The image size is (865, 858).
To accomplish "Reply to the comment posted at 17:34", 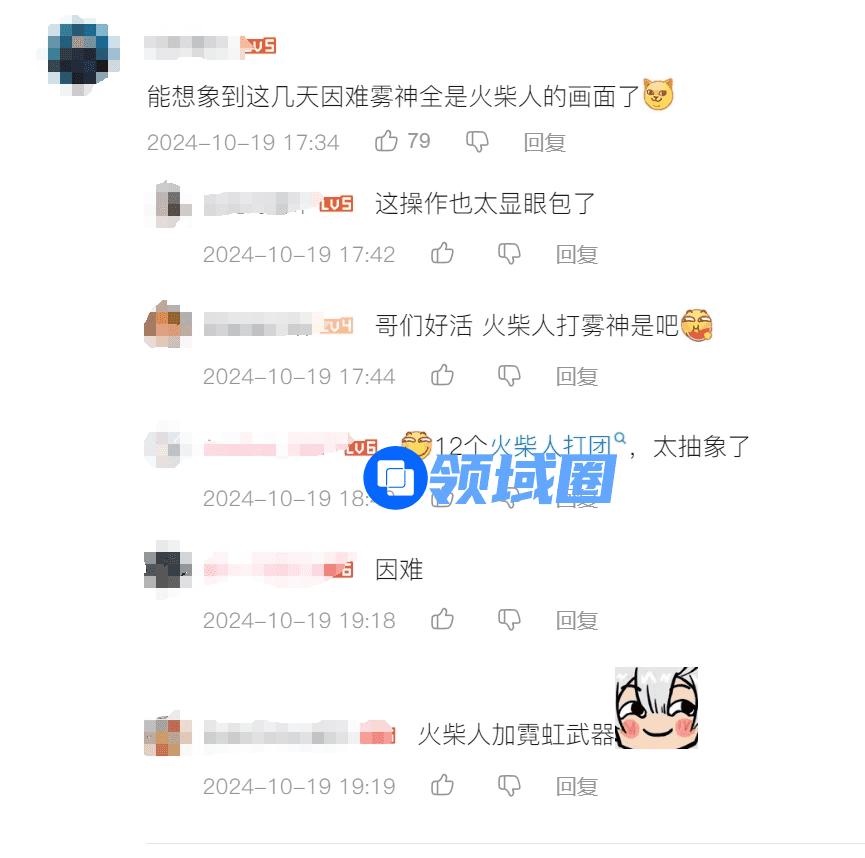I will [545, 143].
